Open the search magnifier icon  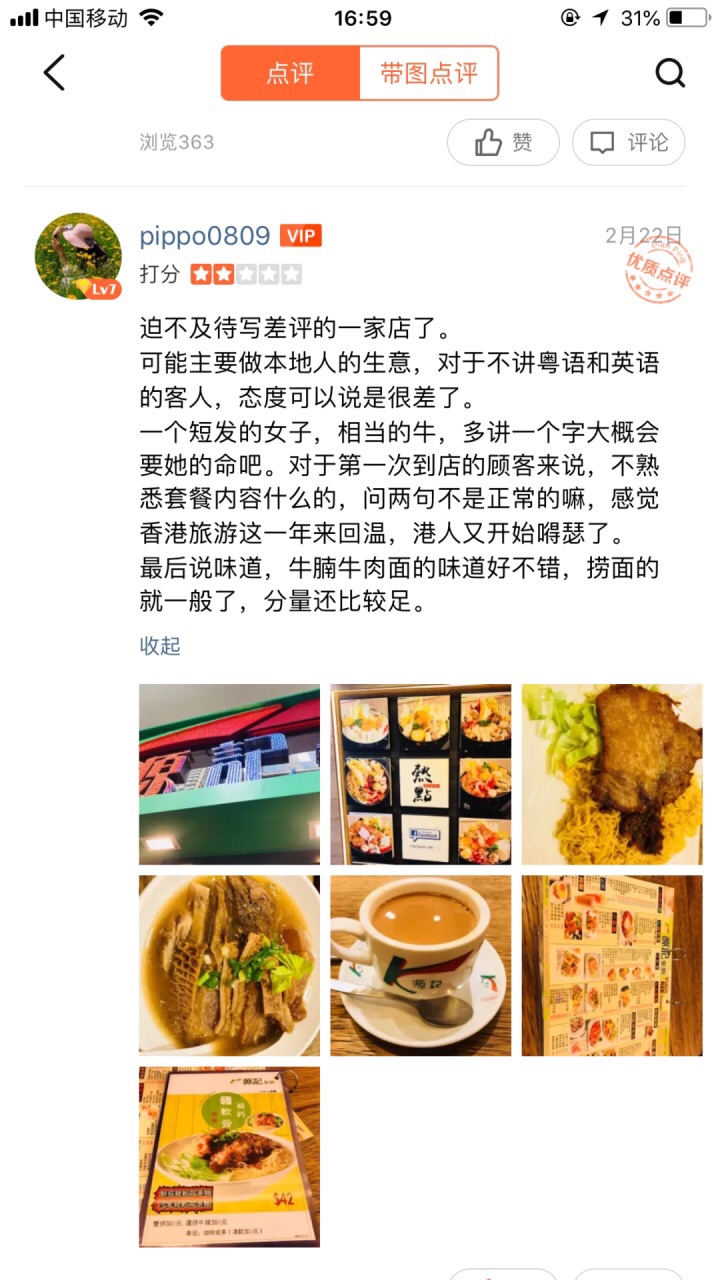tap(669, 73)
